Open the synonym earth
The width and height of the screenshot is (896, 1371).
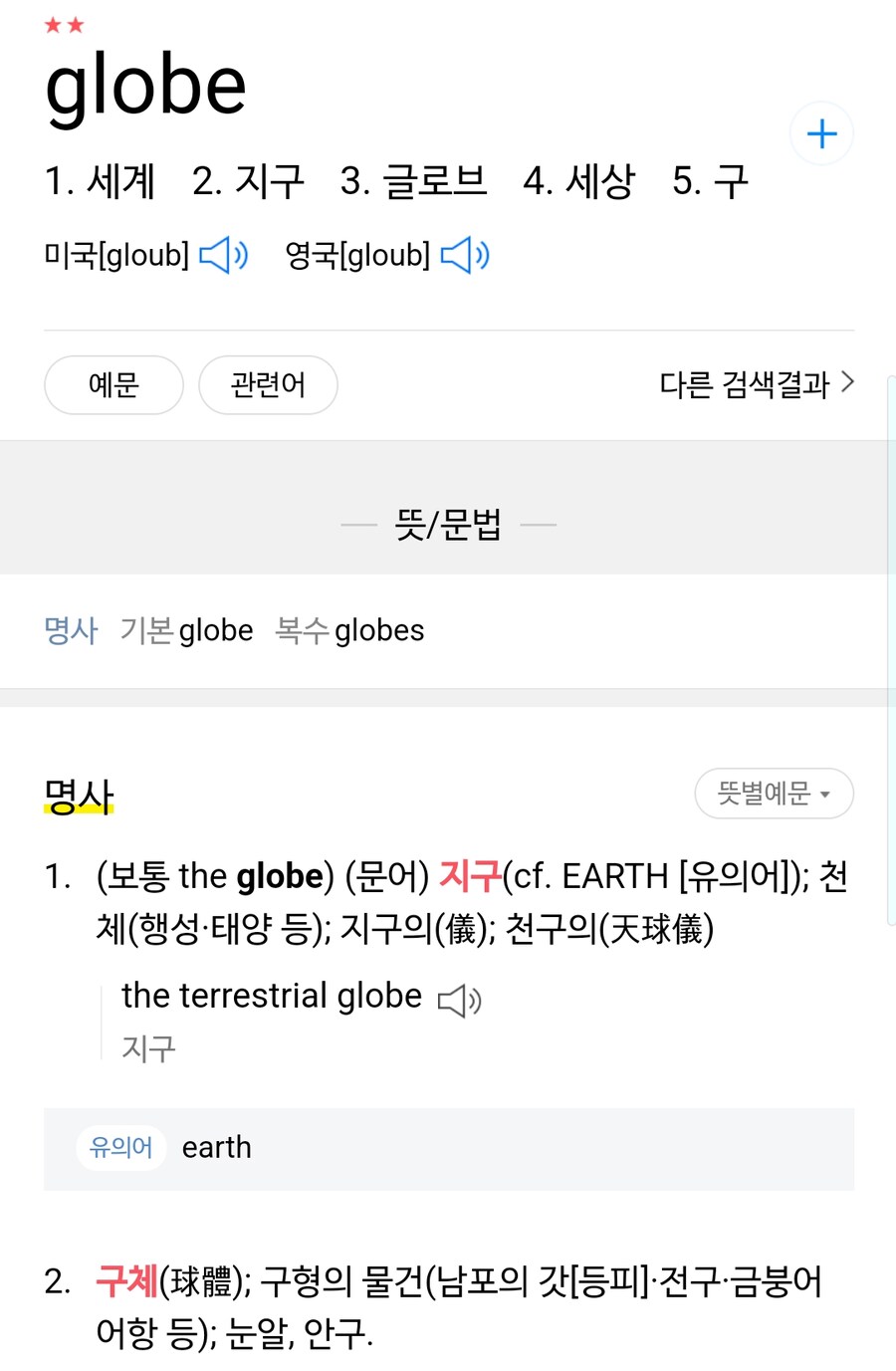click(x=216, y=1148)
